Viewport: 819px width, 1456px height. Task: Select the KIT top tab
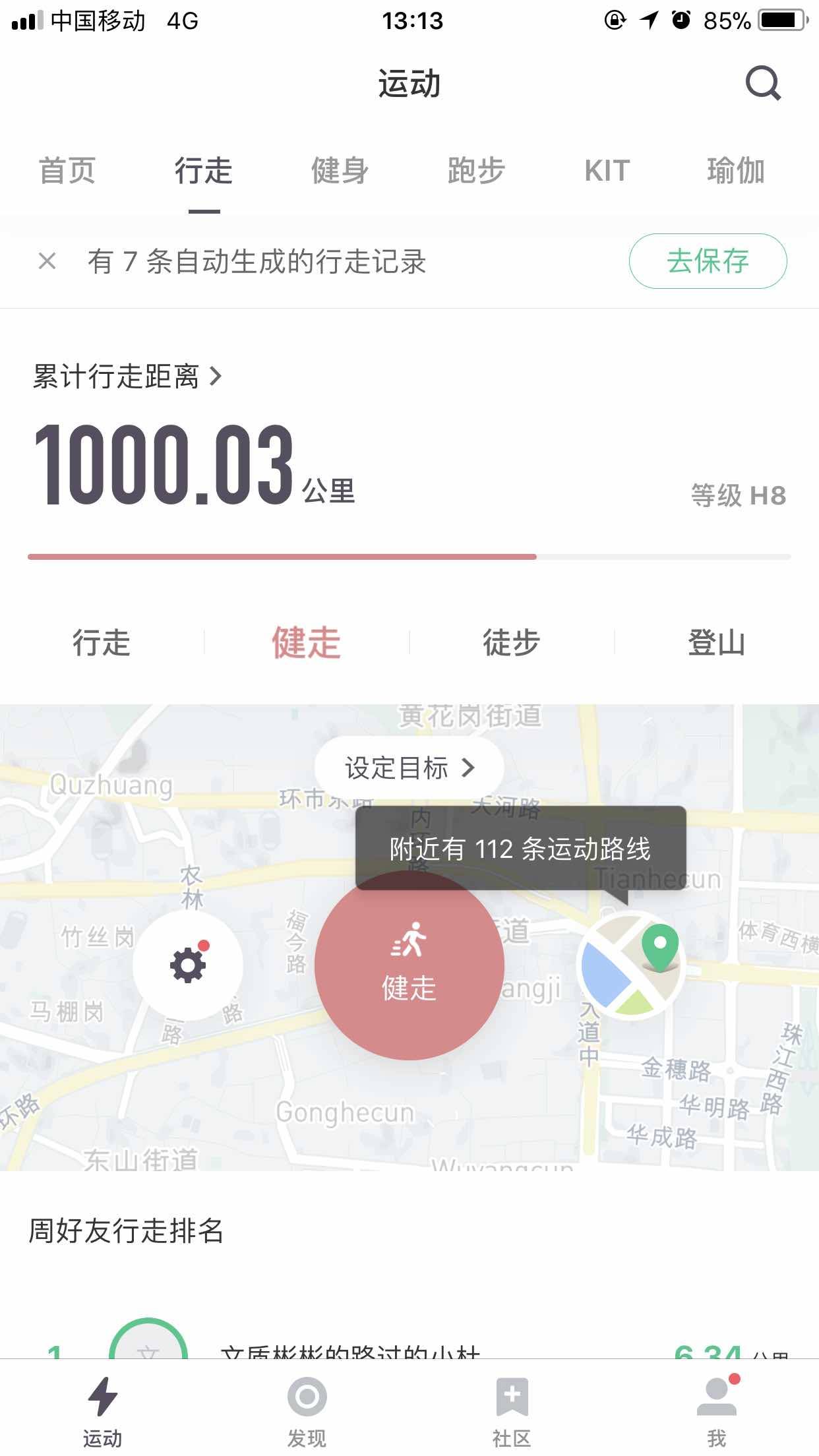pos(607,171)
